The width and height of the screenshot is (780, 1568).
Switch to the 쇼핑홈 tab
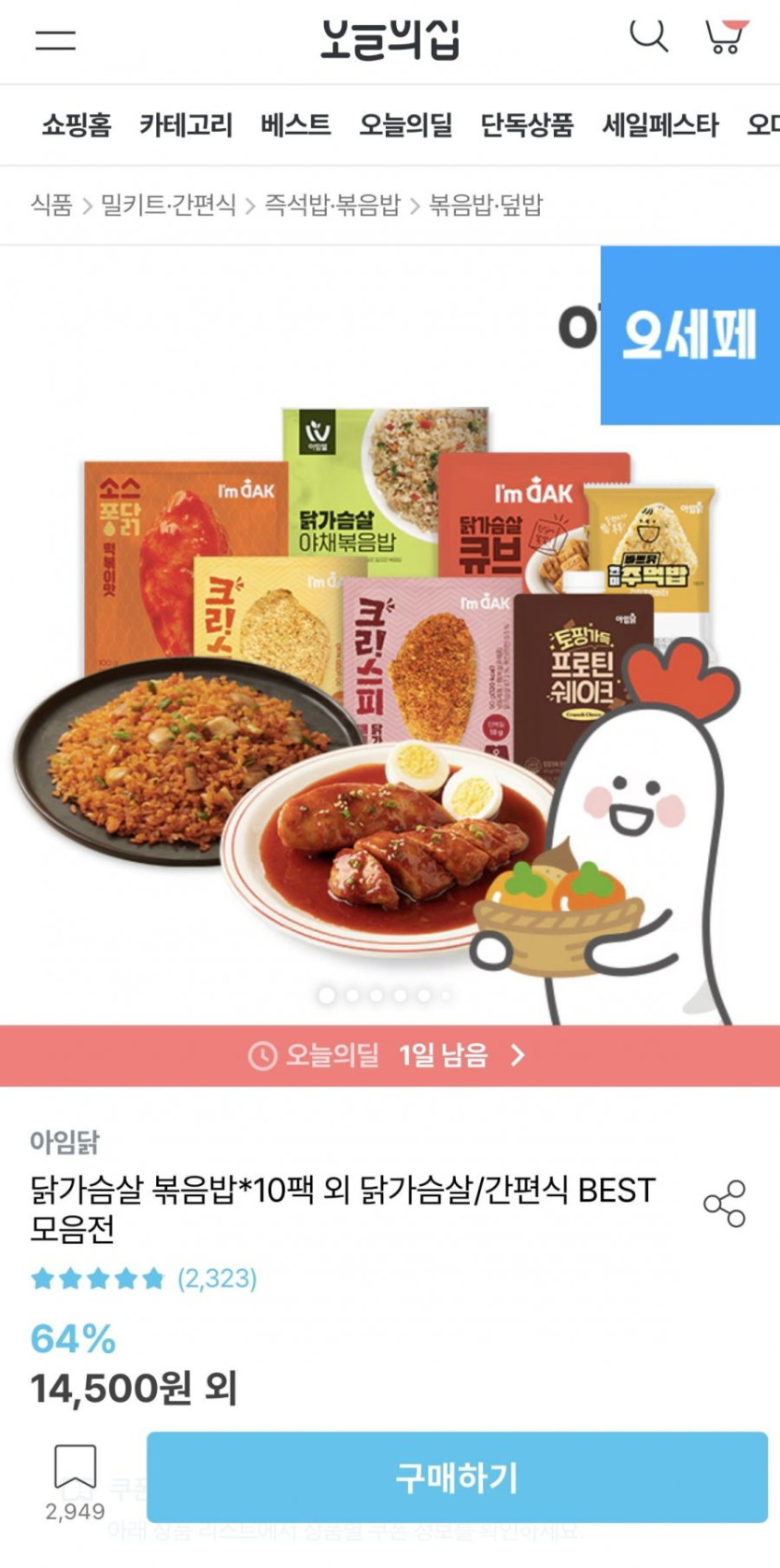[x=77, y=124]
